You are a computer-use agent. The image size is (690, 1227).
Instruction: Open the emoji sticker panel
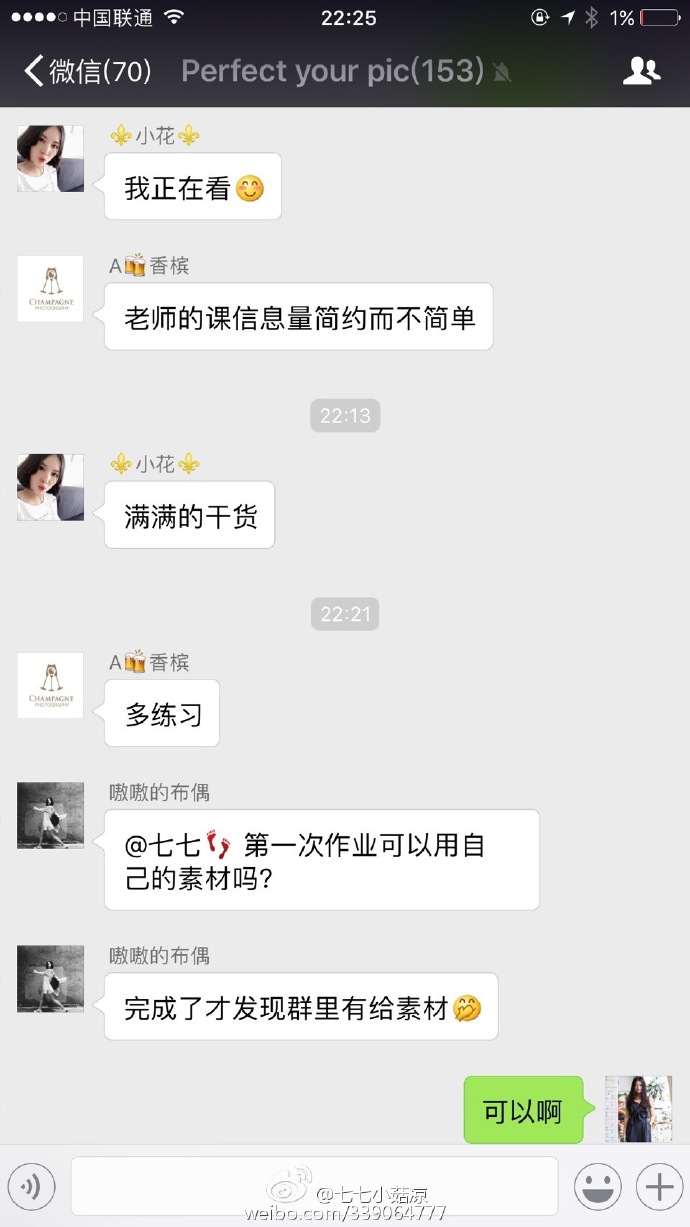598,1187
